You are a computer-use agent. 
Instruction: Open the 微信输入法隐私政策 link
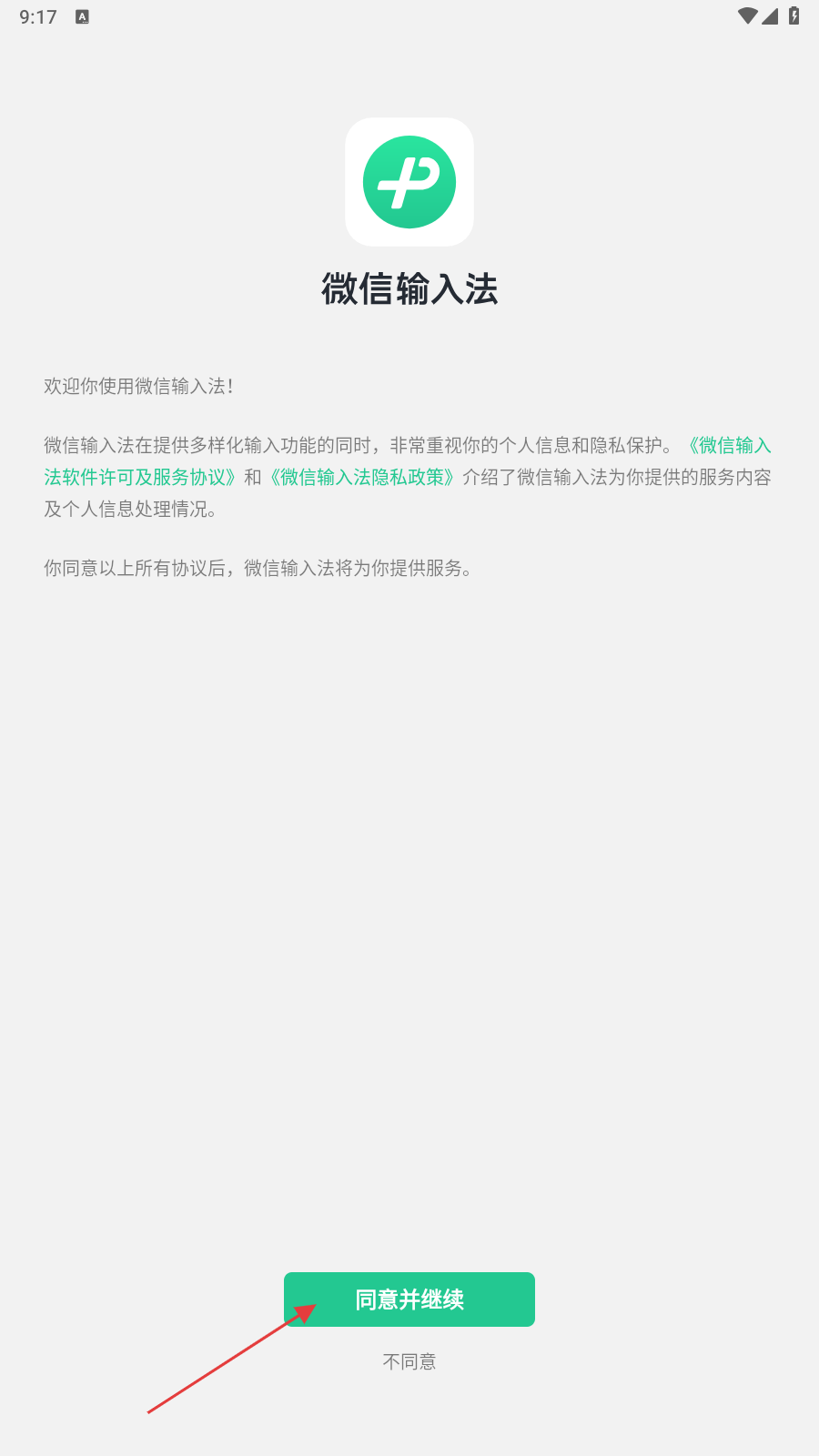click(x=361, y=478)
